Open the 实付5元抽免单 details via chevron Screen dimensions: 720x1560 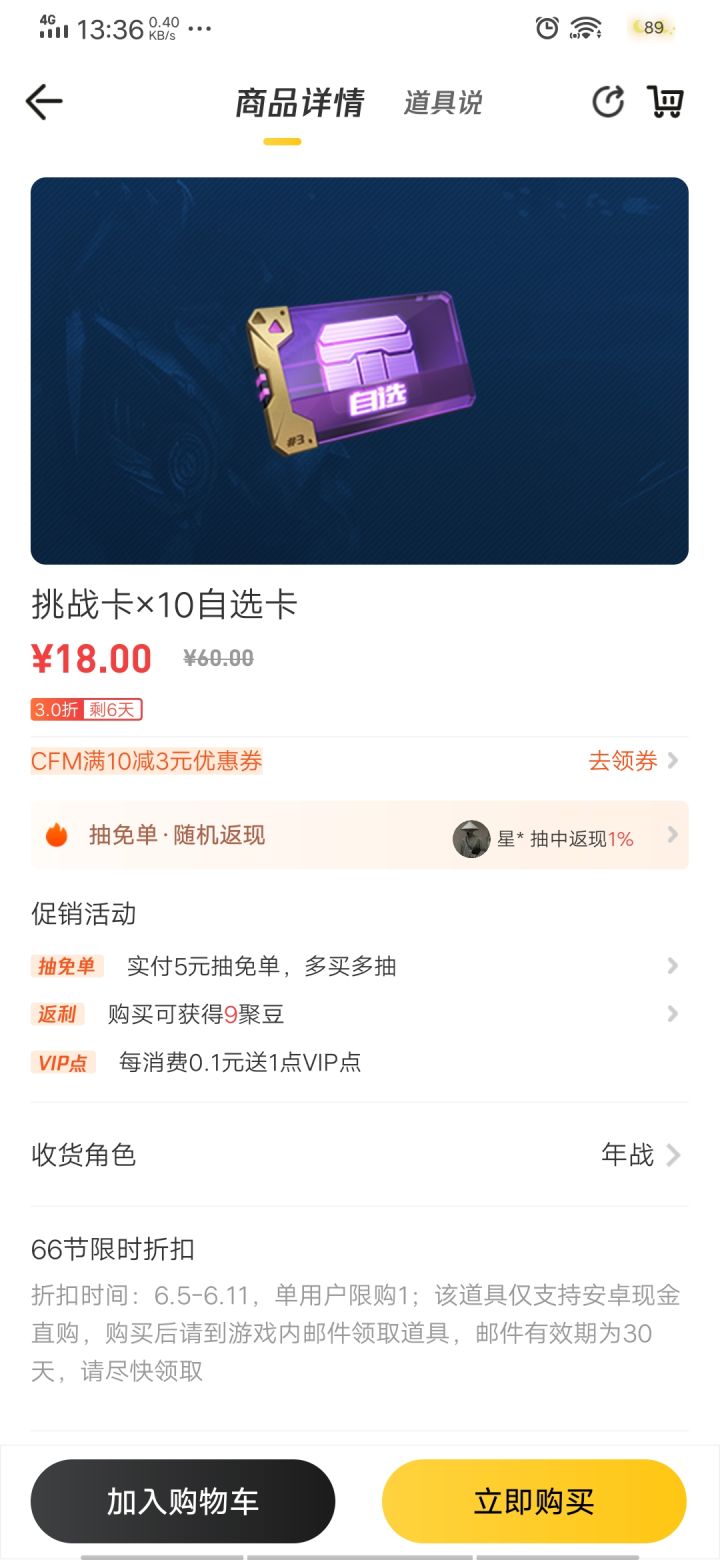click(671, 965)
